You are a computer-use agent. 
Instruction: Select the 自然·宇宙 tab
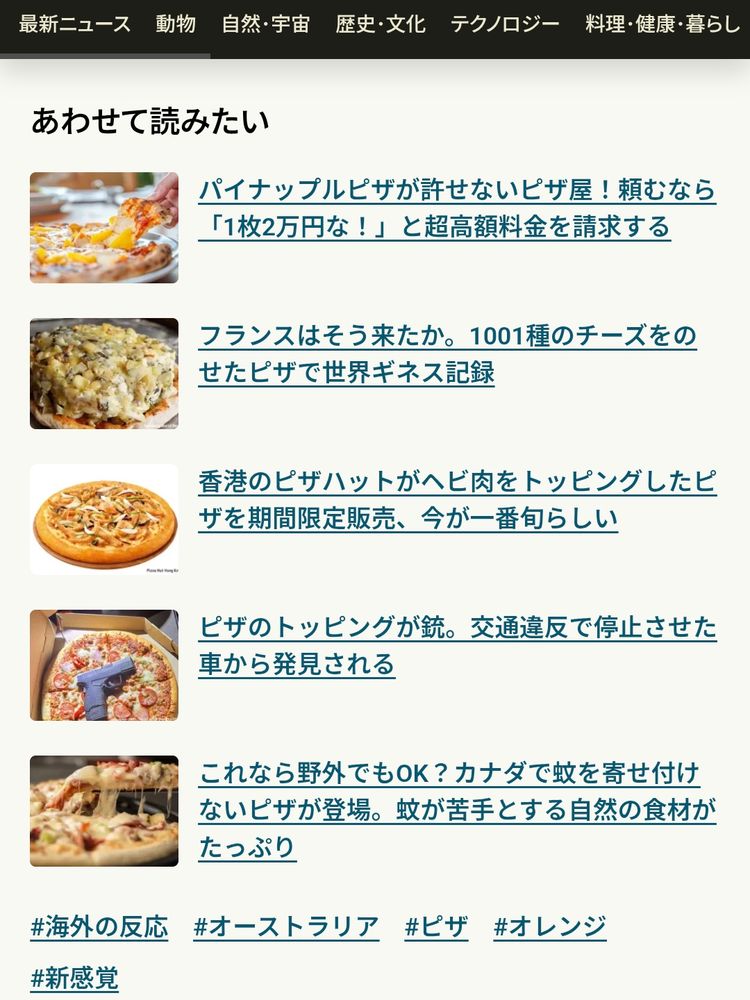pyautogui.click(x=266, y=24)
